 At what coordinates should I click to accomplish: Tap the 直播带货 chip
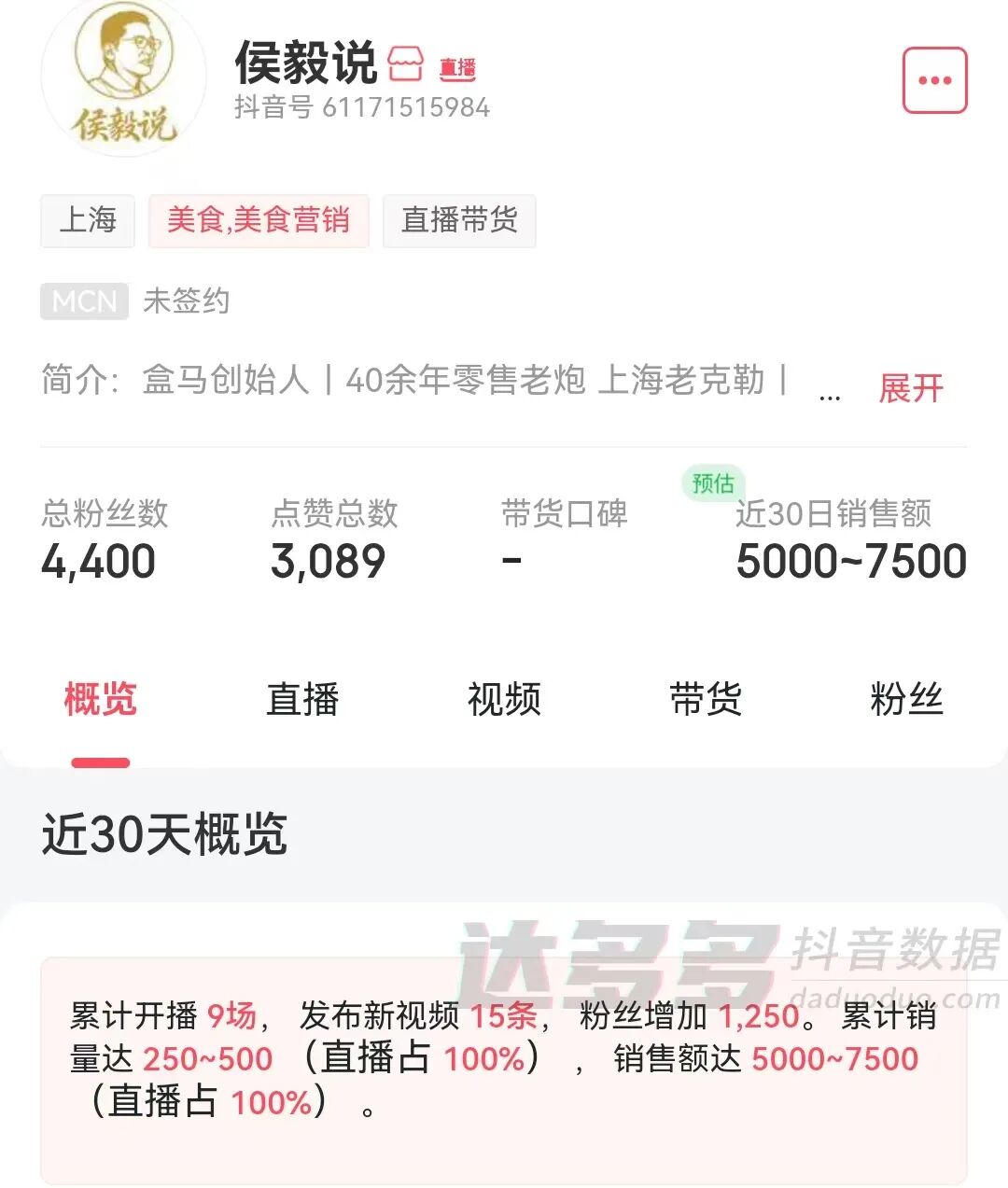pyautogui.click(x=459, y=220)
